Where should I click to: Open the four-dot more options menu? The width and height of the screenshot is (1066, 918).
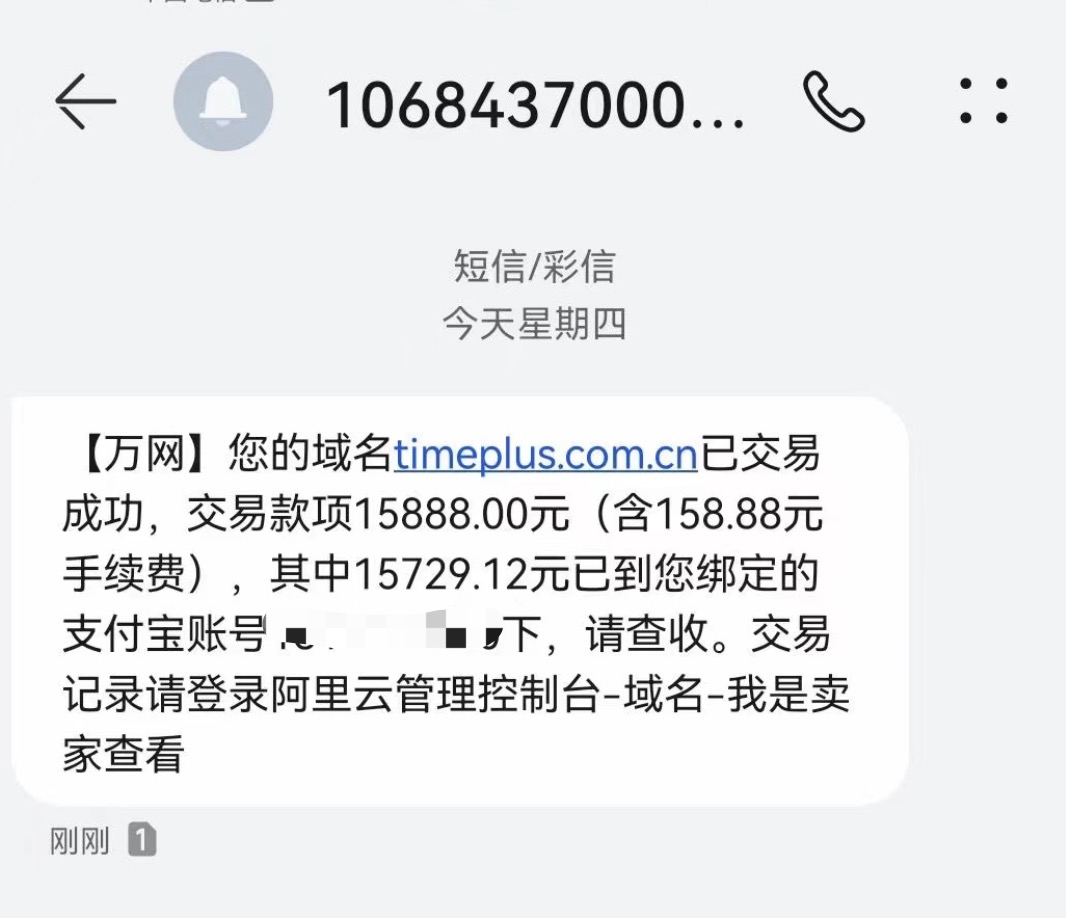(983, 102)
